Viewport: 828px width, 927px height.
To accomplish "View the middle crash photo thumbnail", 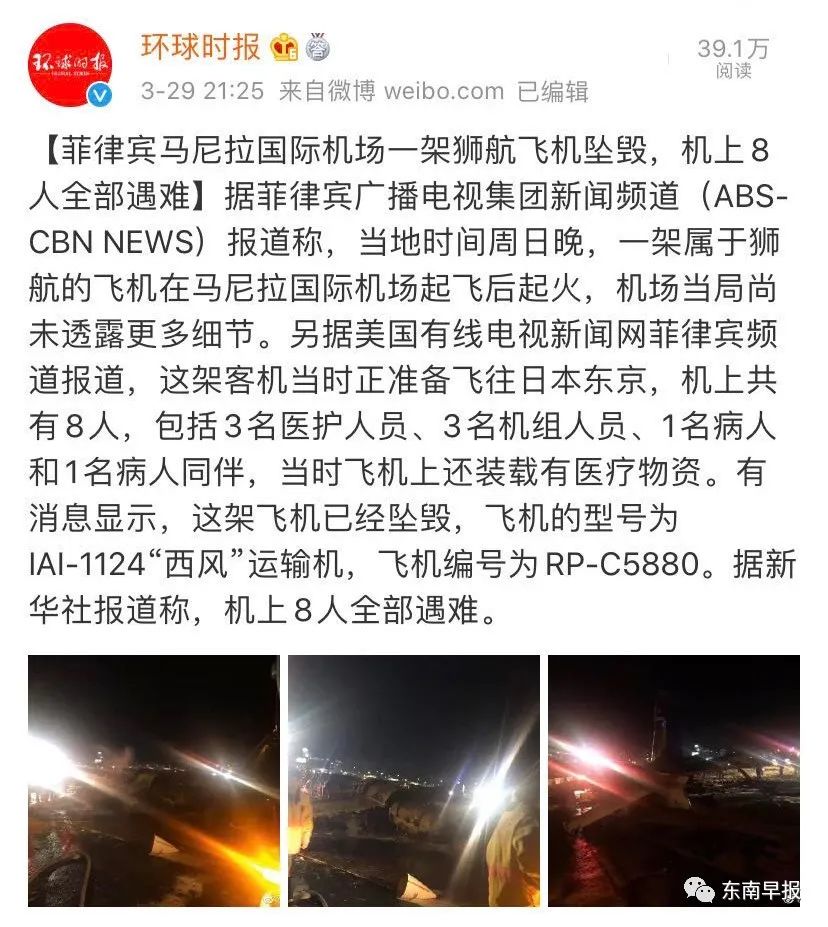I will click(413, 780).
